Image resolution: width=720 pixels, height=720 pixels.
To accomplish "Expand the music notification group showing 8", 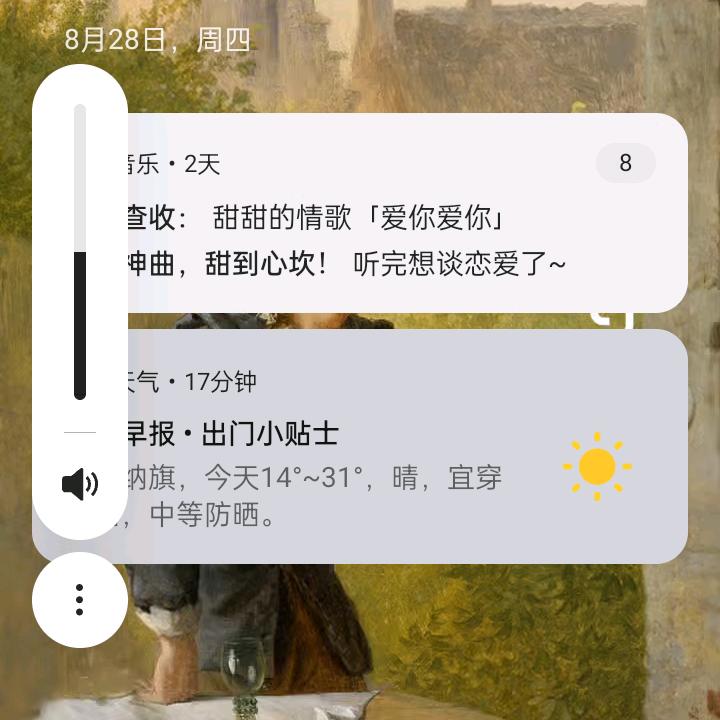I will pyautogui.click(x=625, y=164).
